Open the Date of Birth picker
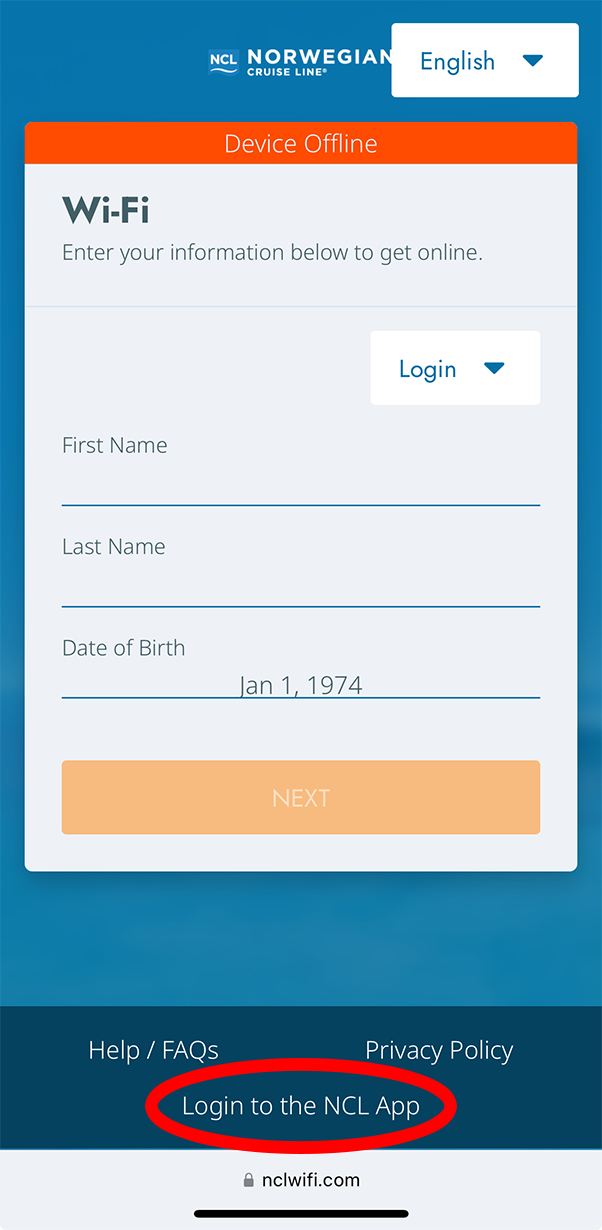Viewport: 602px width, 1230px height. (301, 685)
